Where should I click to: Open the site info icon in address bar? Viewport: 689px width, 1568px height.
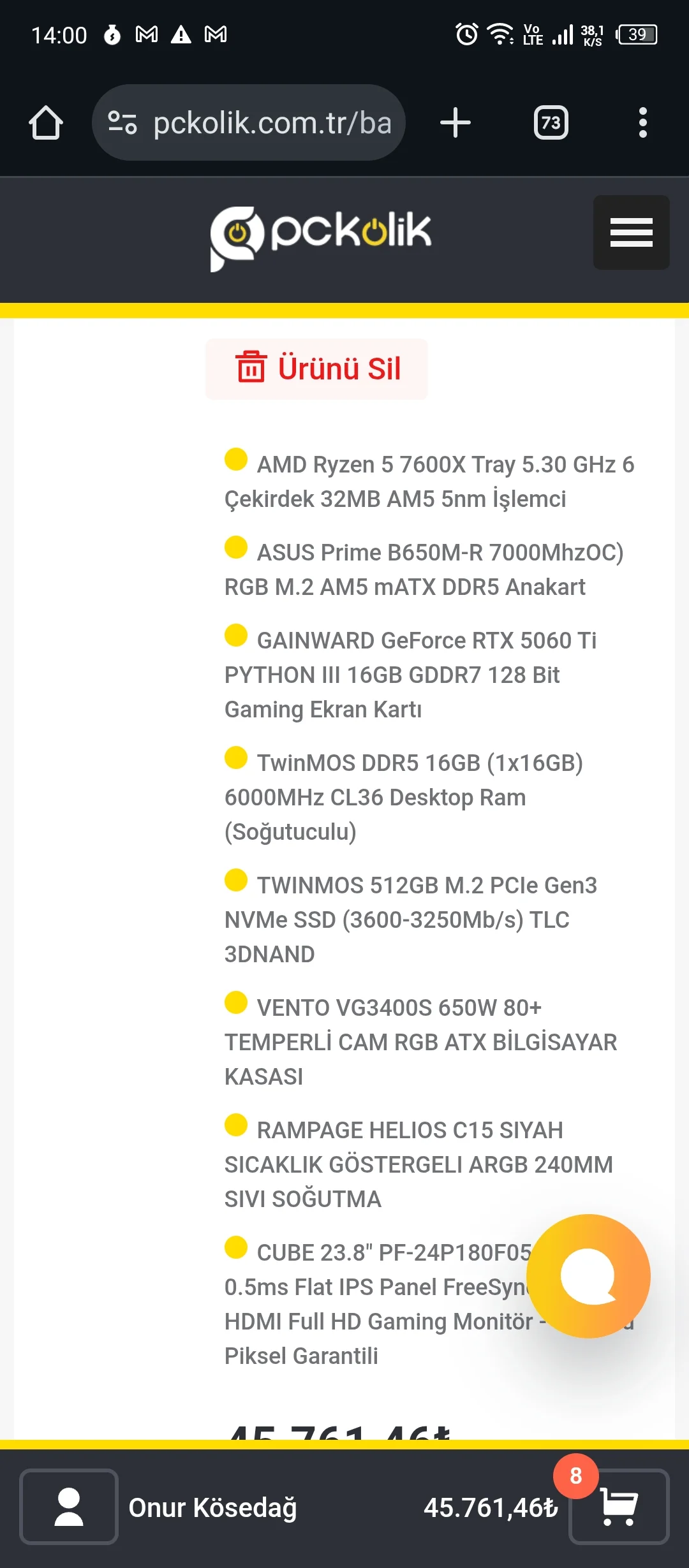click(122, 122)
